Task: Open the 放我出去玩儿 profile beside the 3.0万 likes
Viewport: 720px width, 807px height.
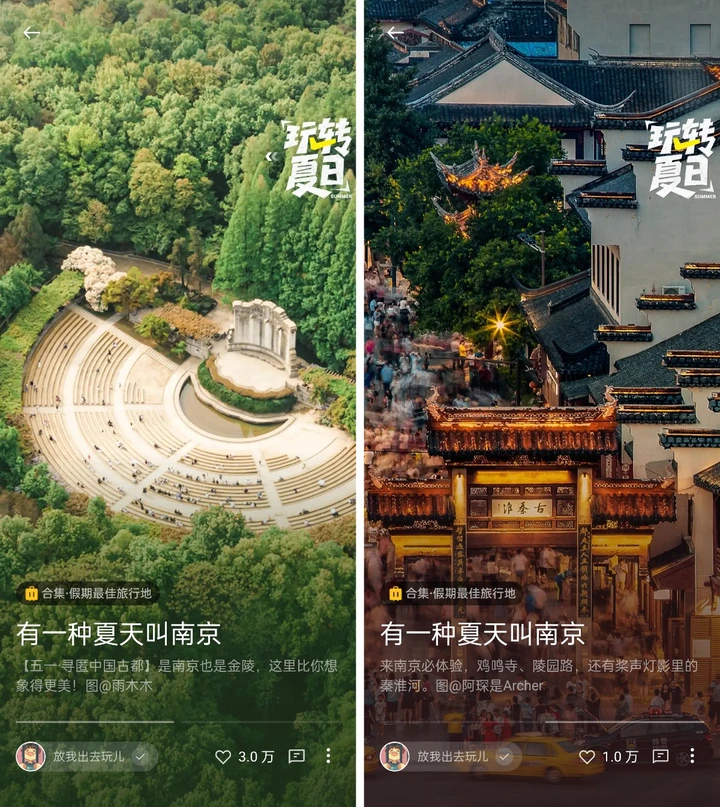Action: (85, 757)
